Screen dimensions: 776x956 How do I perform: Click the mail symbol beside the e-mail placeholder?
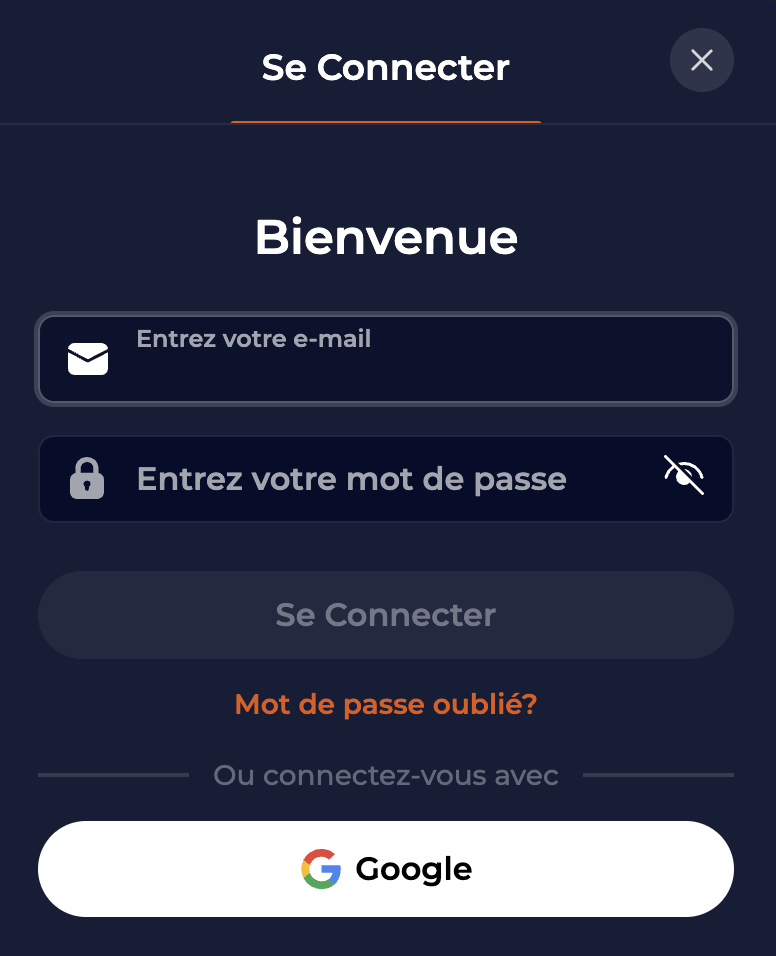(87, 357)
